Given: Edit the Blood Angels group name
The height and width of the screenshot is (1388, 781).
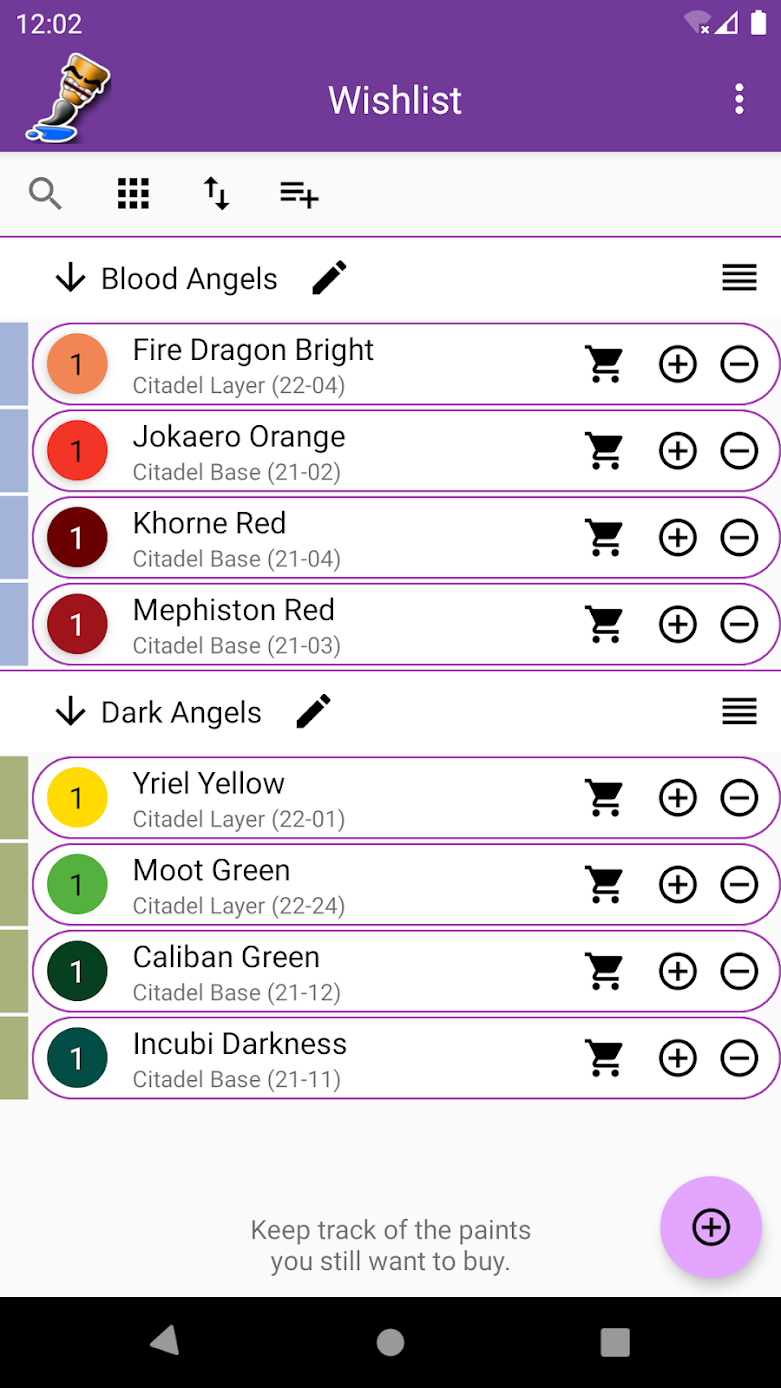Looking at the screenshot, I should 329,277.
